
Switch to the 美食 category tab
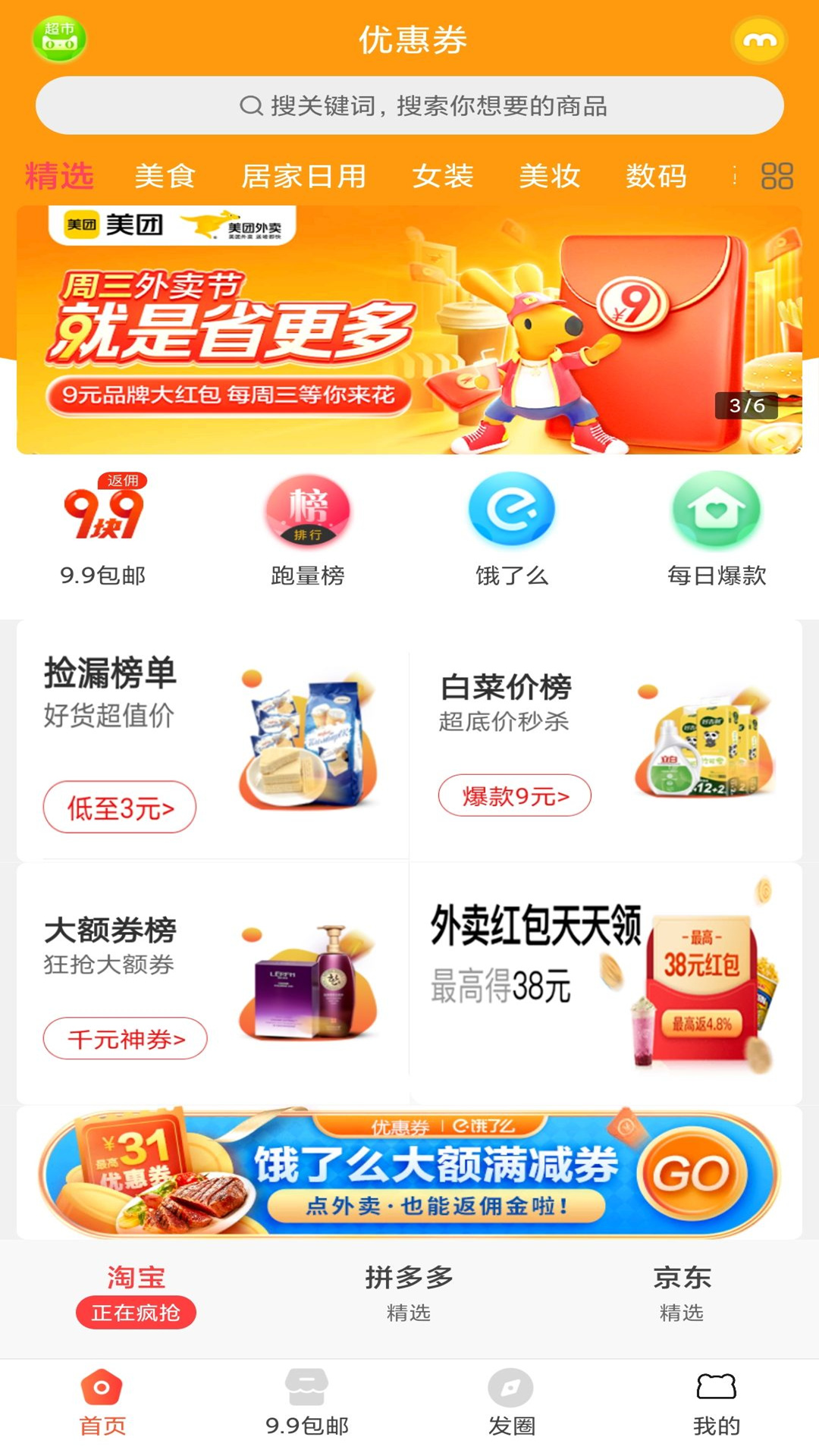164,176
